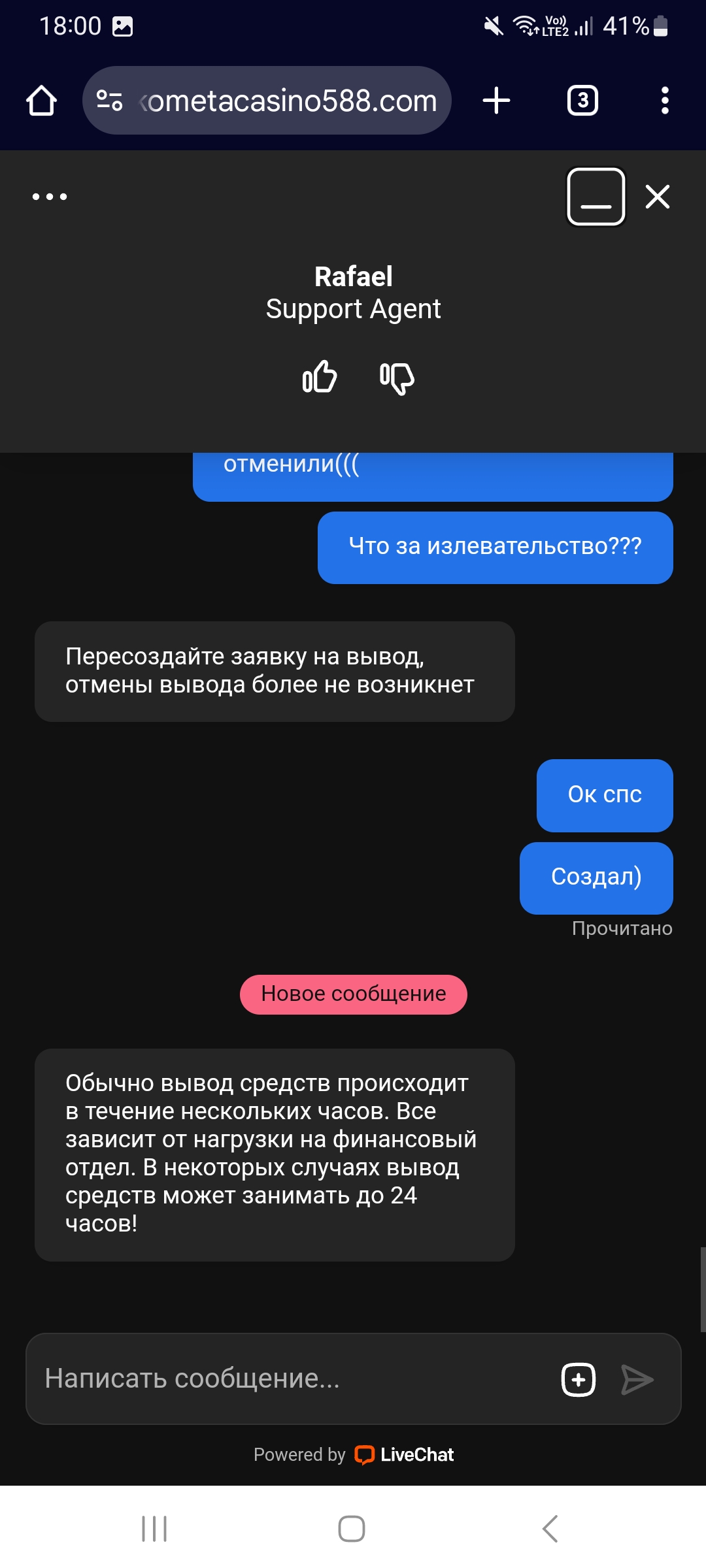Viewport: 706px width, 1568px height.
Task: Open the chat options three-dot menu
Action: [50, 197]
